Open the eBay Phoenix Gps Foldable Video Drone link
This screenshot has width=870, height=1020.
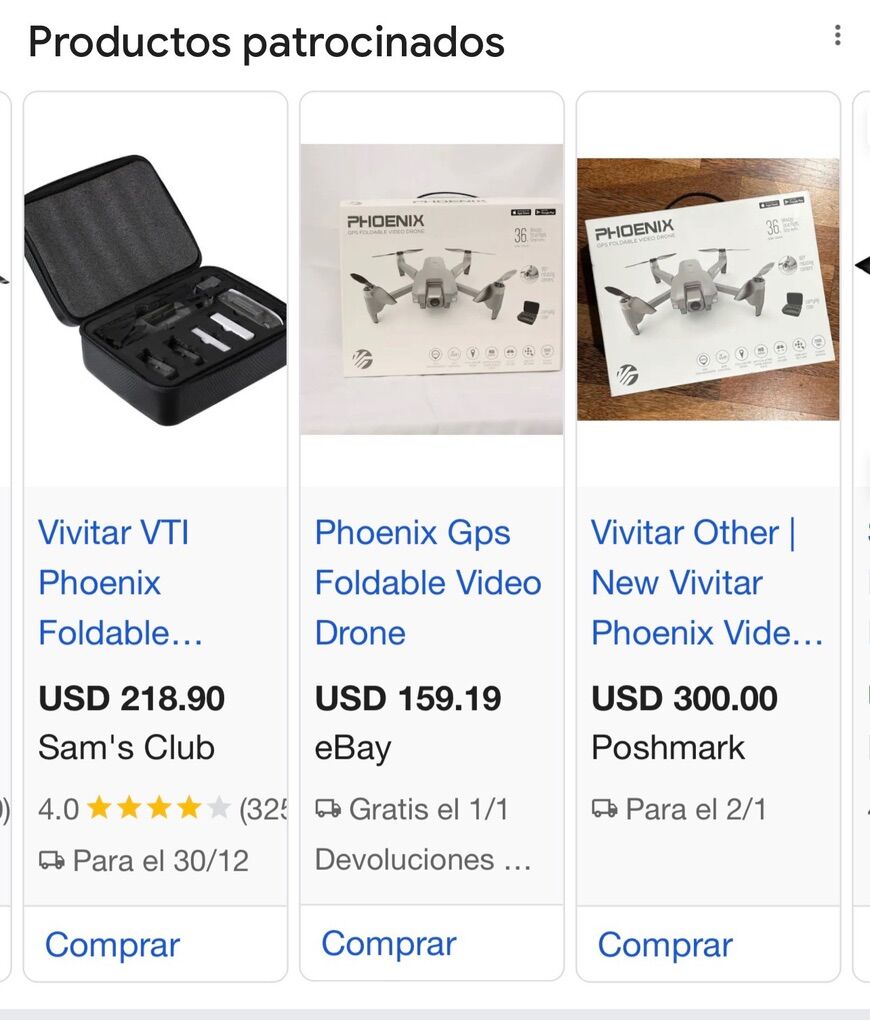427,582
